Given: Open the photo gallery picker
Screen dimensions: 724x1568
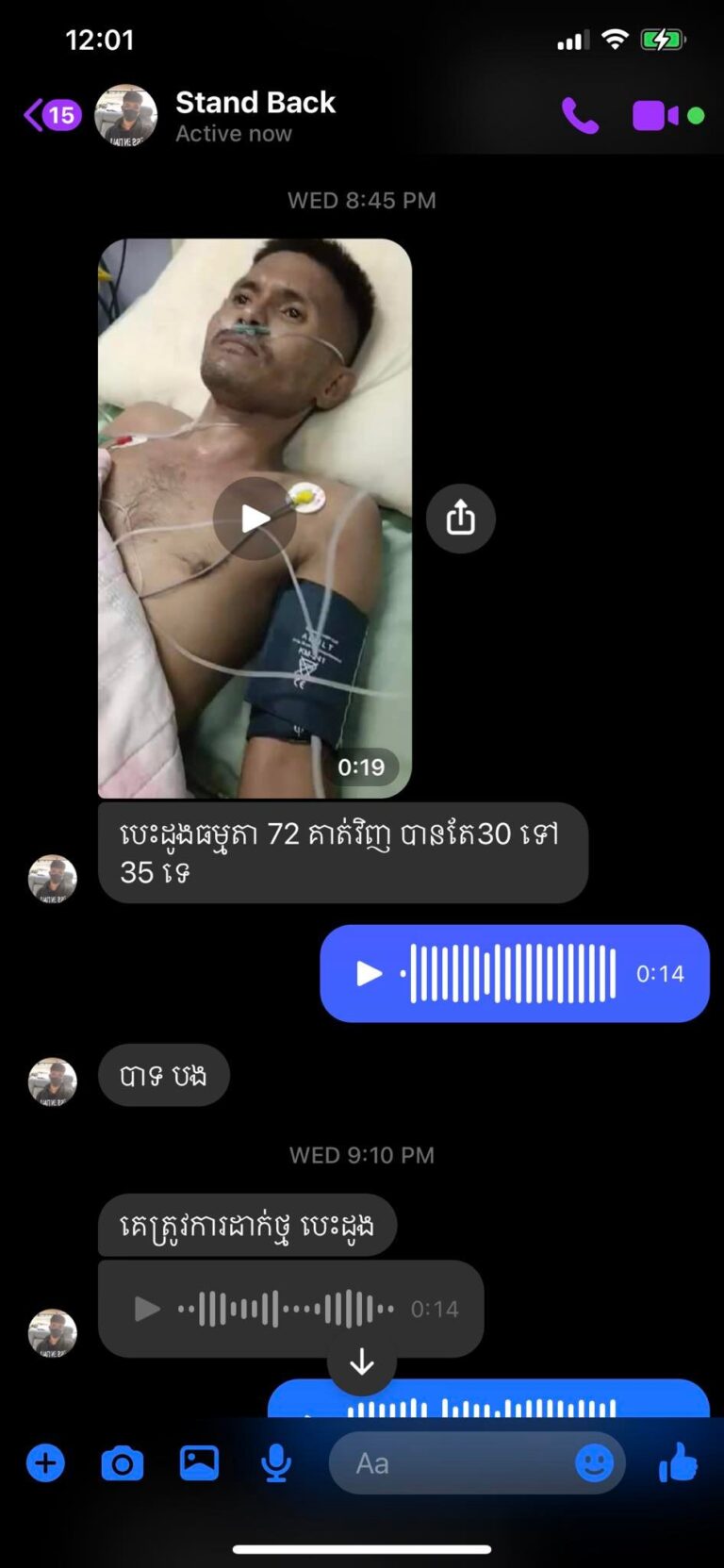Looking at the screenshot, I should [199, 1463].
